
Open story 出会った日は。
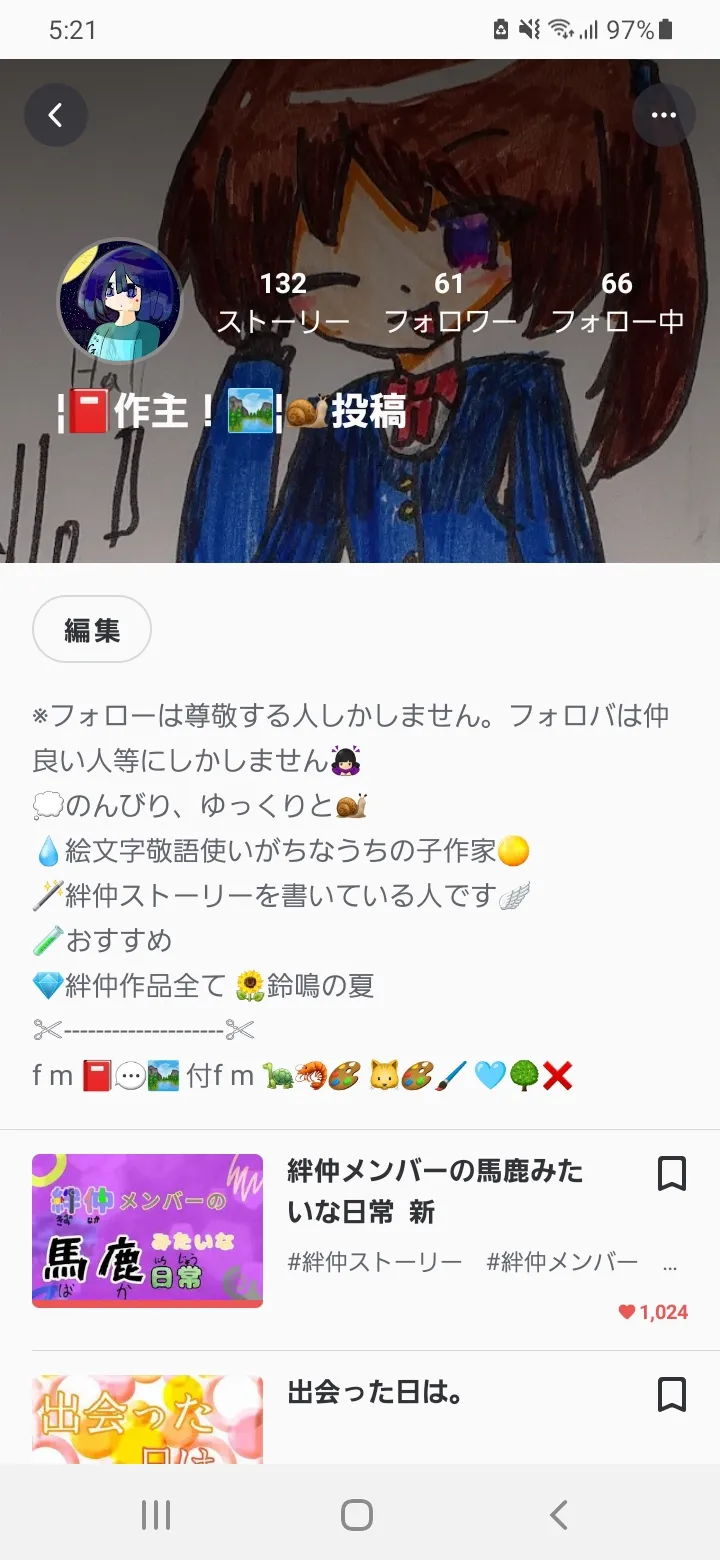(x=374, y=1392)
